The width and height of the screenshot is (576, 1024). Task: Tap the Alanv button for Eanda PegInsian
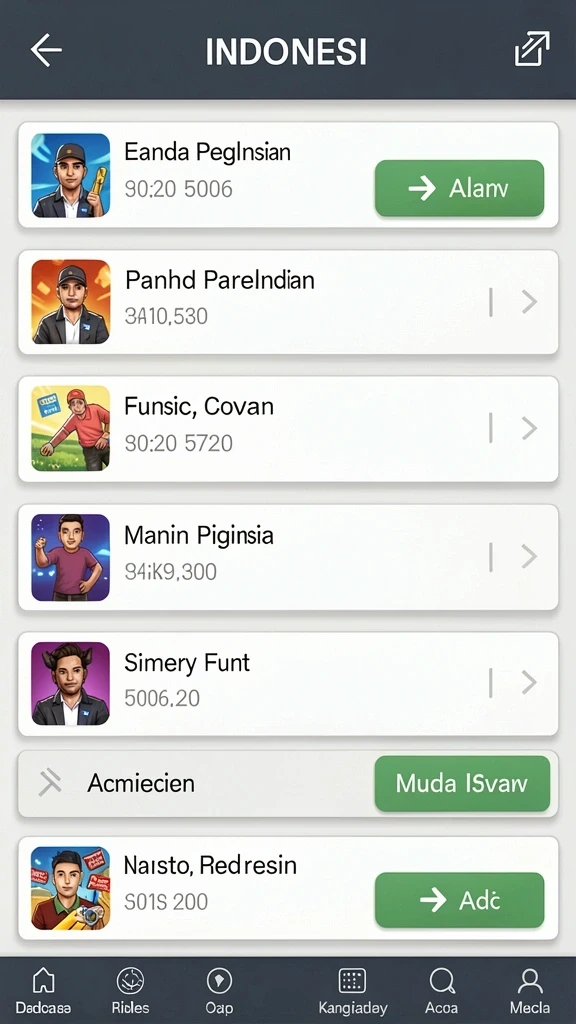(x=459, y=188)
